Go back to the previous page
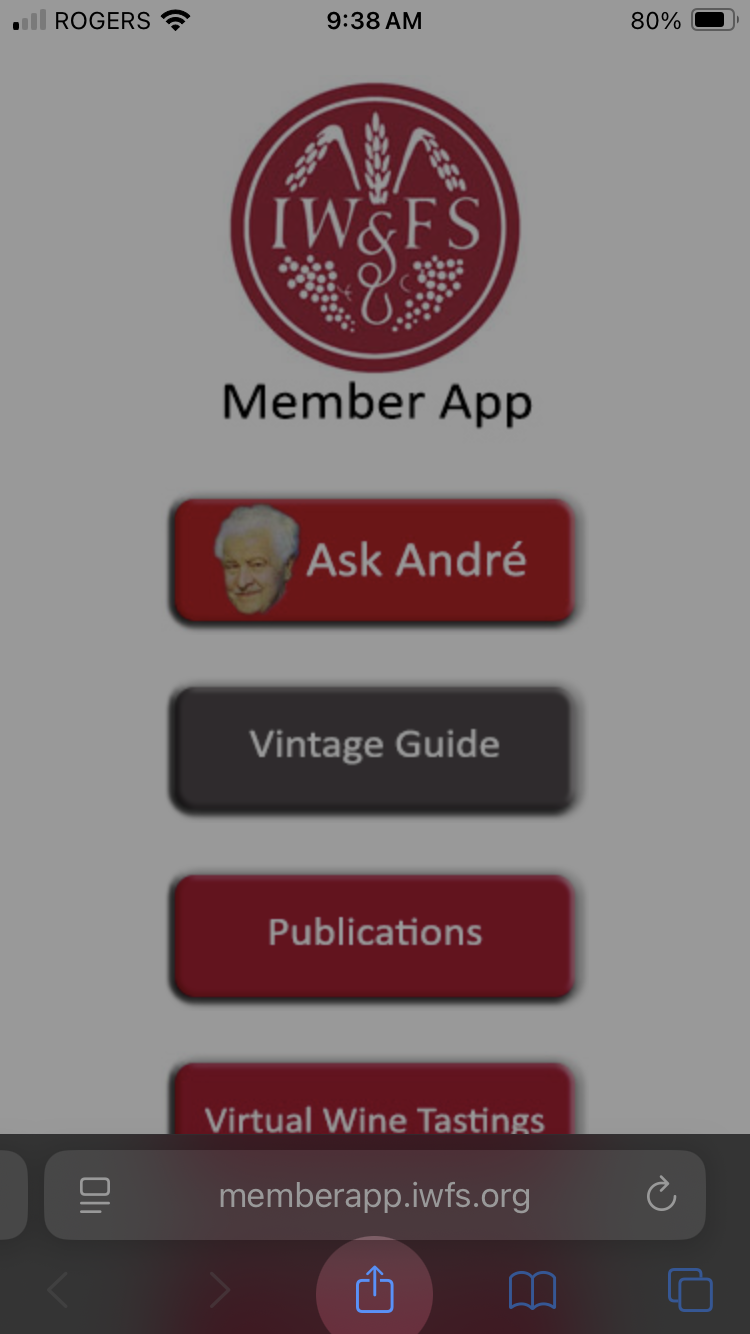Viewport: 750px width, 1334px height. pos(59,1290)
